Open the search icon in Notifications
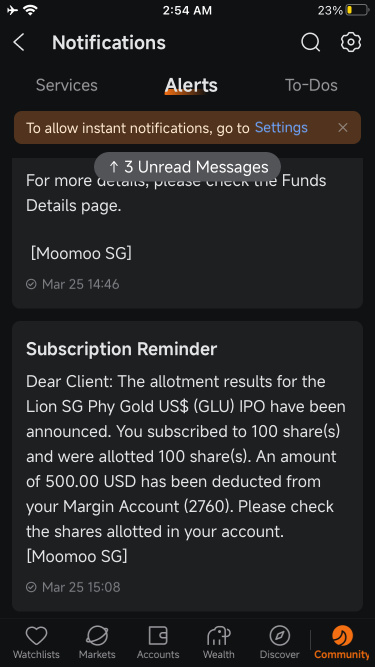Image resolution: width=375 pixels, height=667 pixels. point(310,43)
